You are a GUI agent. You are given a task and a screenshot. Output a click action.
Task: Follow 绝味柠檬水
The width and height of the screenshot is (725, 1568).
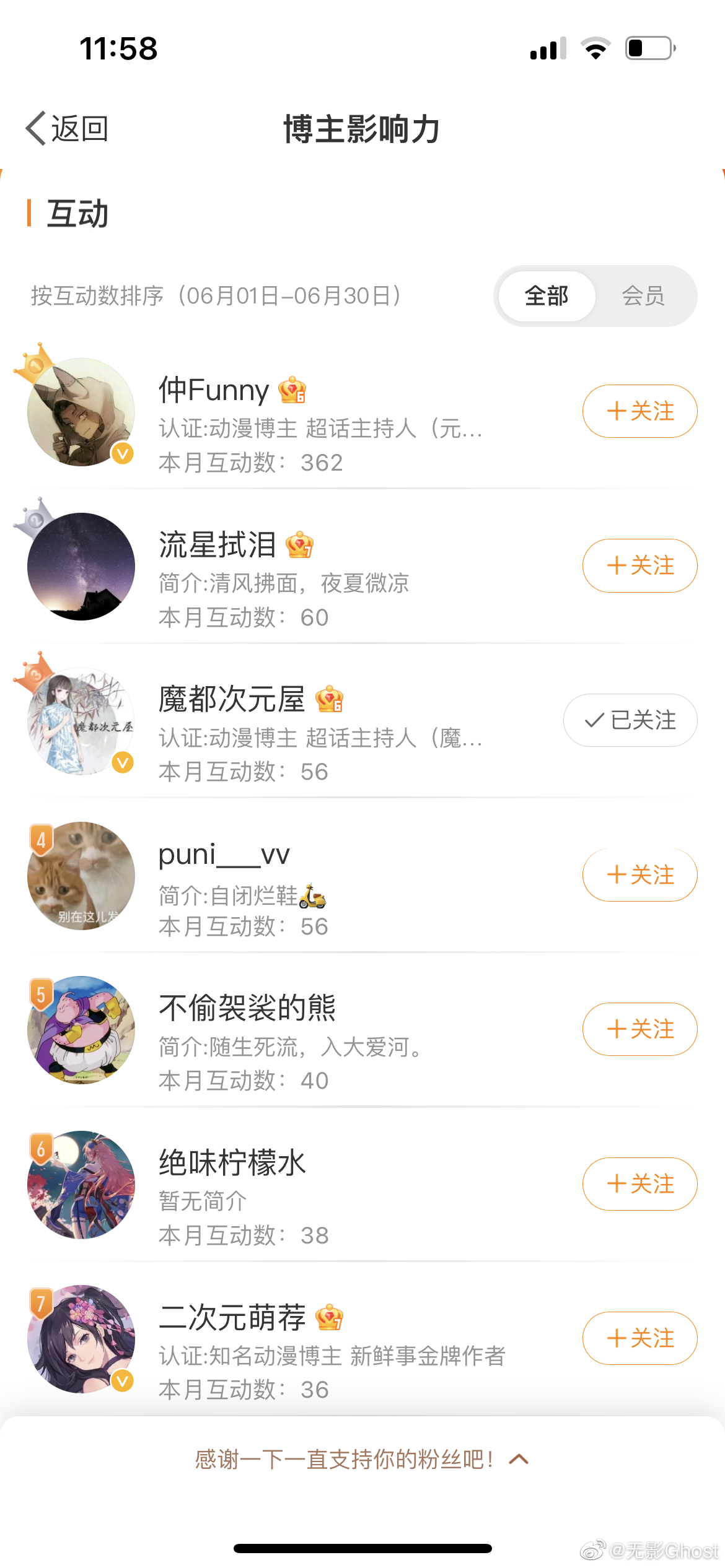click(639, 1184)
